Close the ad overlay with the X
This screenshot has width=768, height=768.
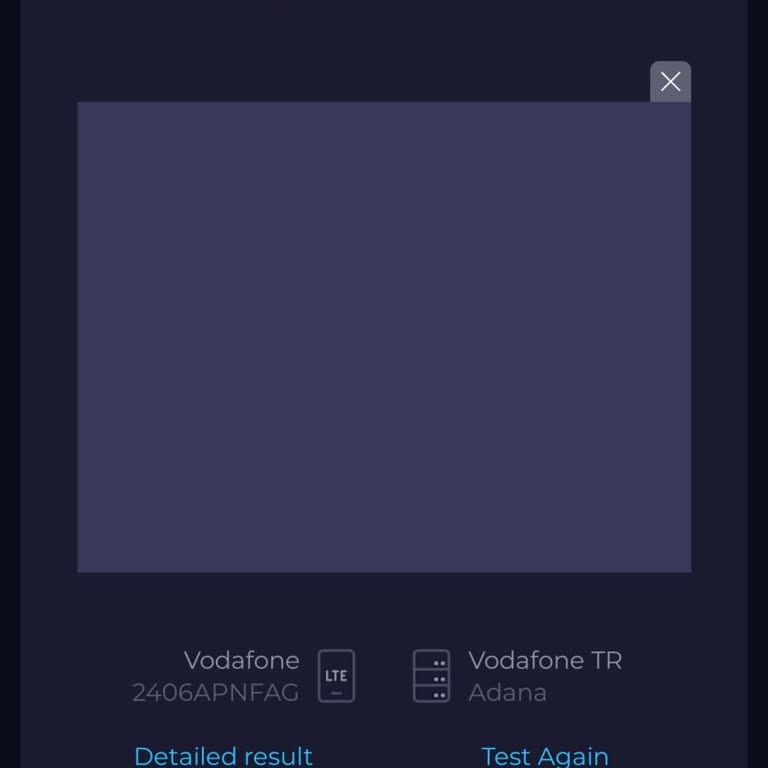(670, 82)
